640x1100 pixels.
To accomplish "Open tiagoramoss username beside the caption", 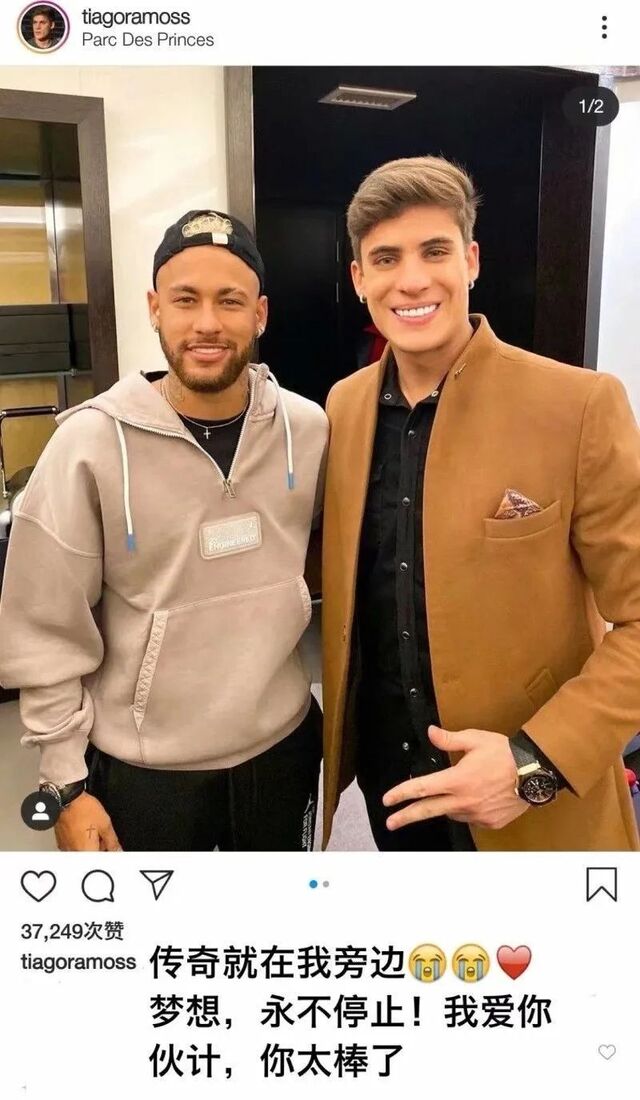I will [x=80, y=961].
